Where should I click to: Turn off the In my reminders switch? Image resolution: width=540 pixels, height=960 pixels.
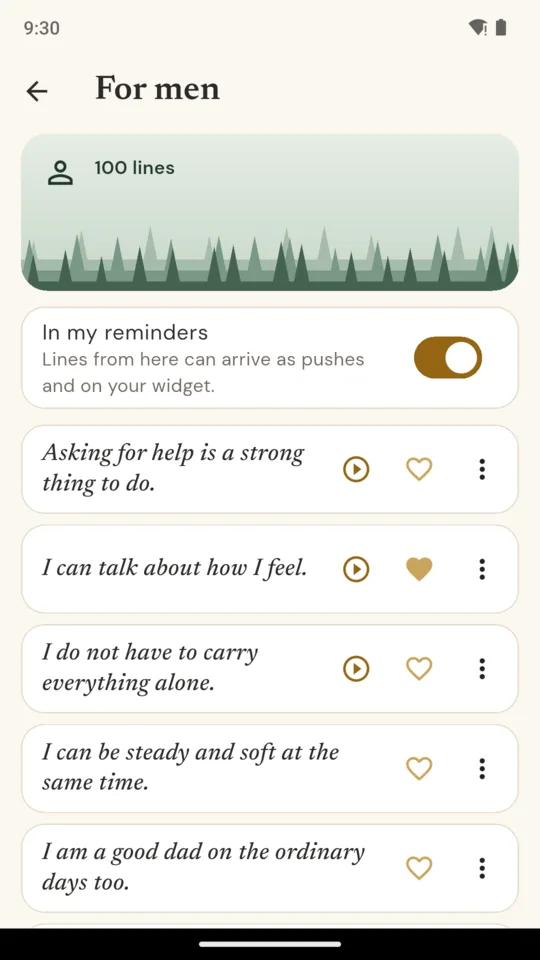448,358
